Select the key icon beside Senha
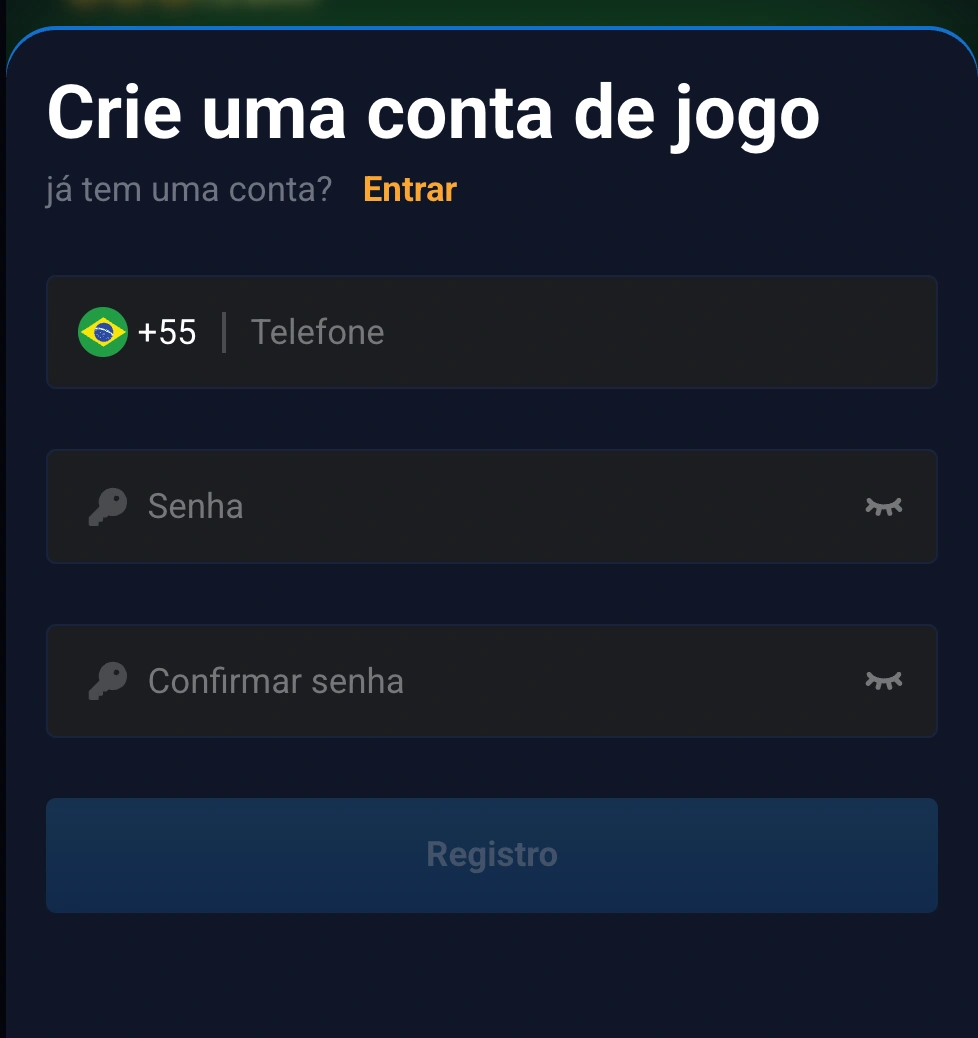The width and height of the screenshot is (978, 1038). coord(108,506)
